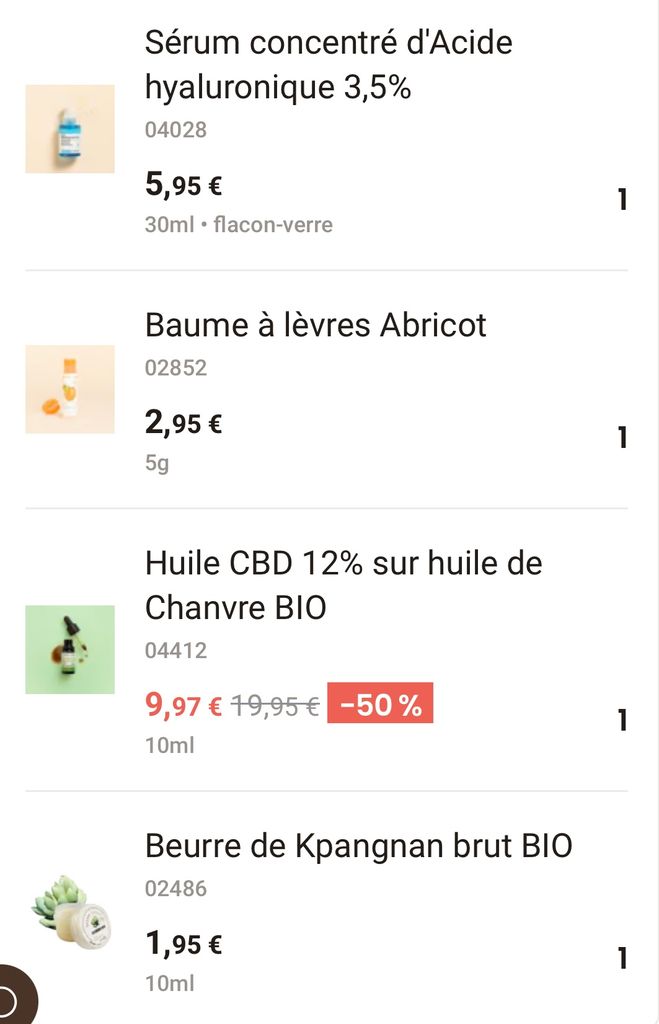The width and height of the screenshot is (659, 1024).
Task: View Huile CBD 12% sur huile de Chanvre
Action: pyautogui.click(x=343, y=585)
